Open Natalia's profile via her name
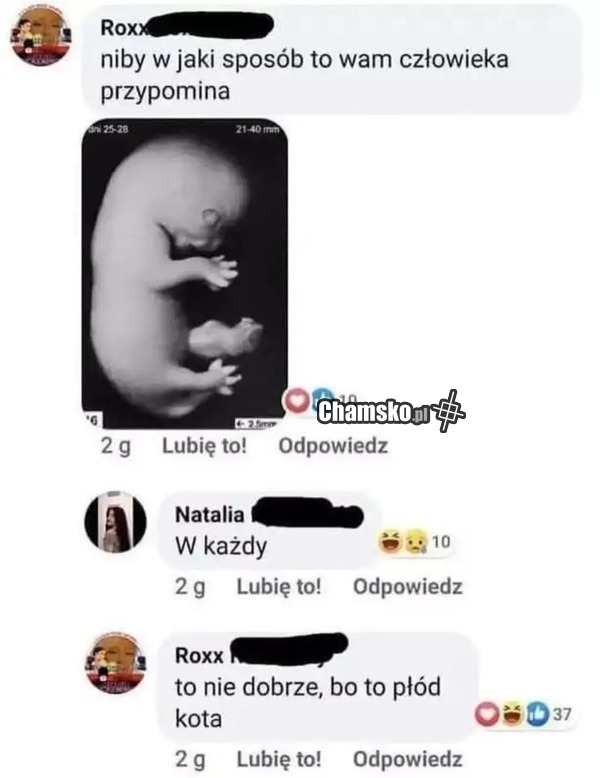 coord(209,515)
